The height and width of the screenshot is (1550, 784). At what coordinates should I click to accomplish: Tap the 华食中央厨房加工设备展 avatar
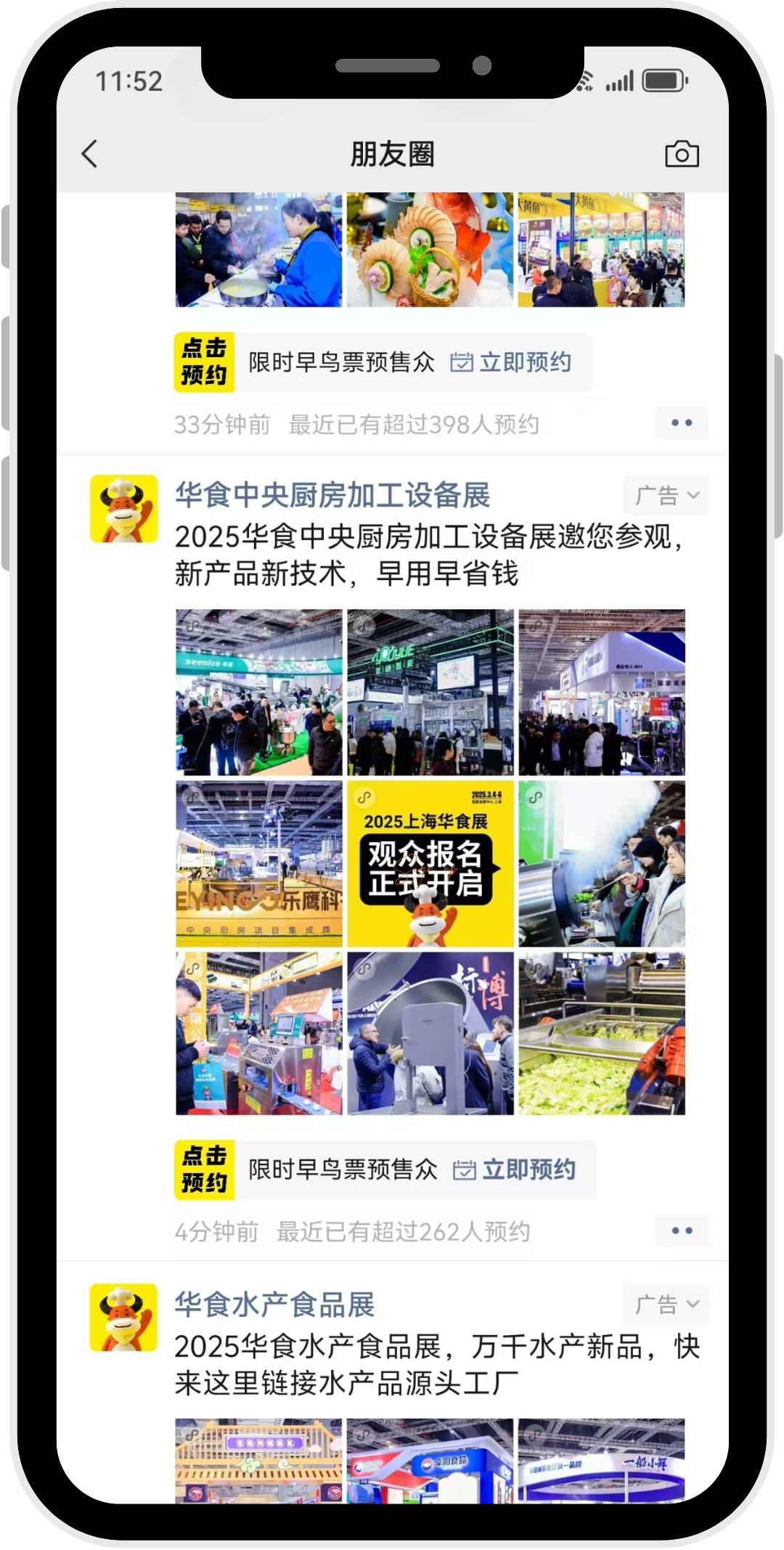(x=124, y=509)
